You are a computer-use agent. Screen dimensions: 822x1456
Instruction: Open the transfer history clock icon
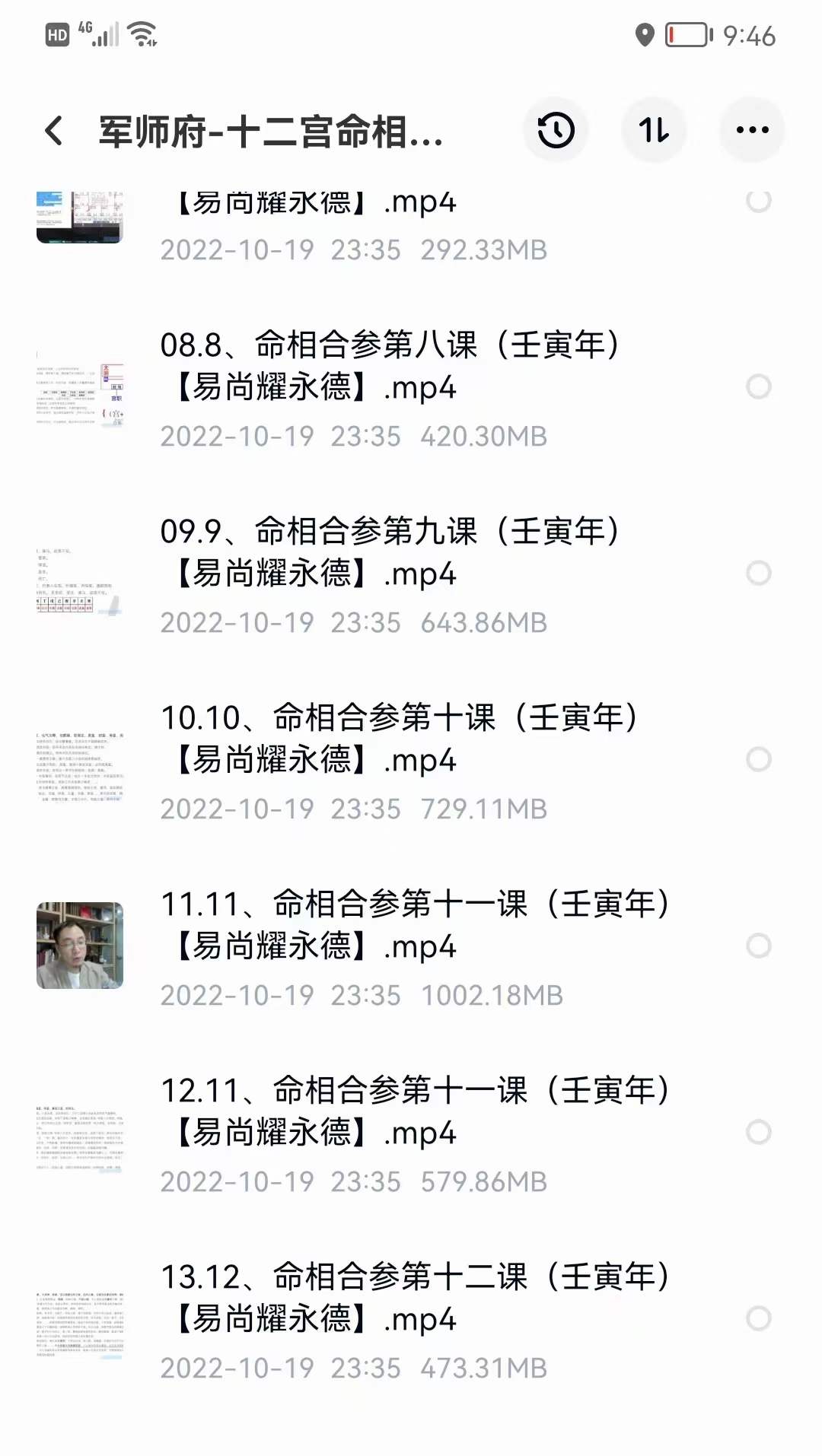coord(556,129)
